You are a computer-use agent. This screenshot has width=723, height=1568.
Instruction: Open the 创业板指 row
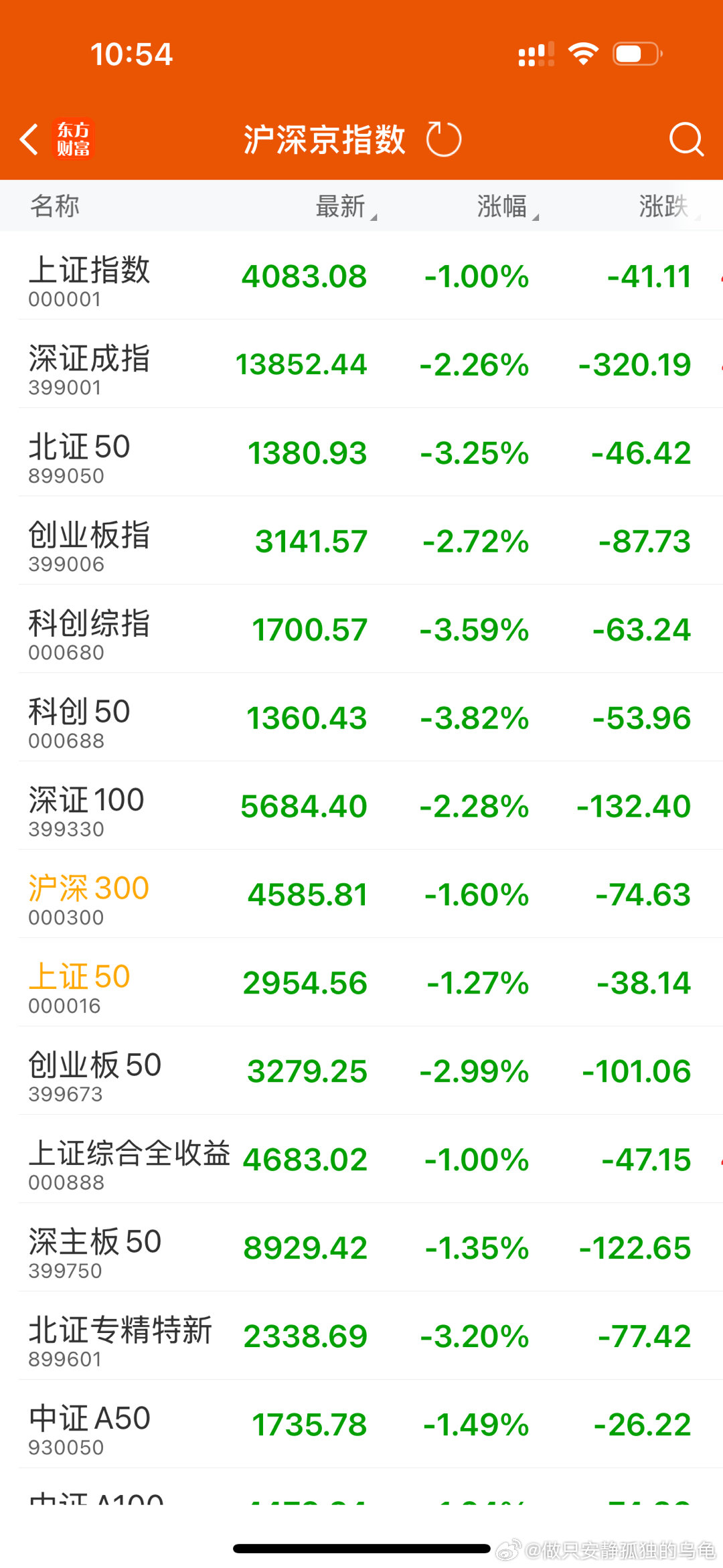click(x=361, y=541)
